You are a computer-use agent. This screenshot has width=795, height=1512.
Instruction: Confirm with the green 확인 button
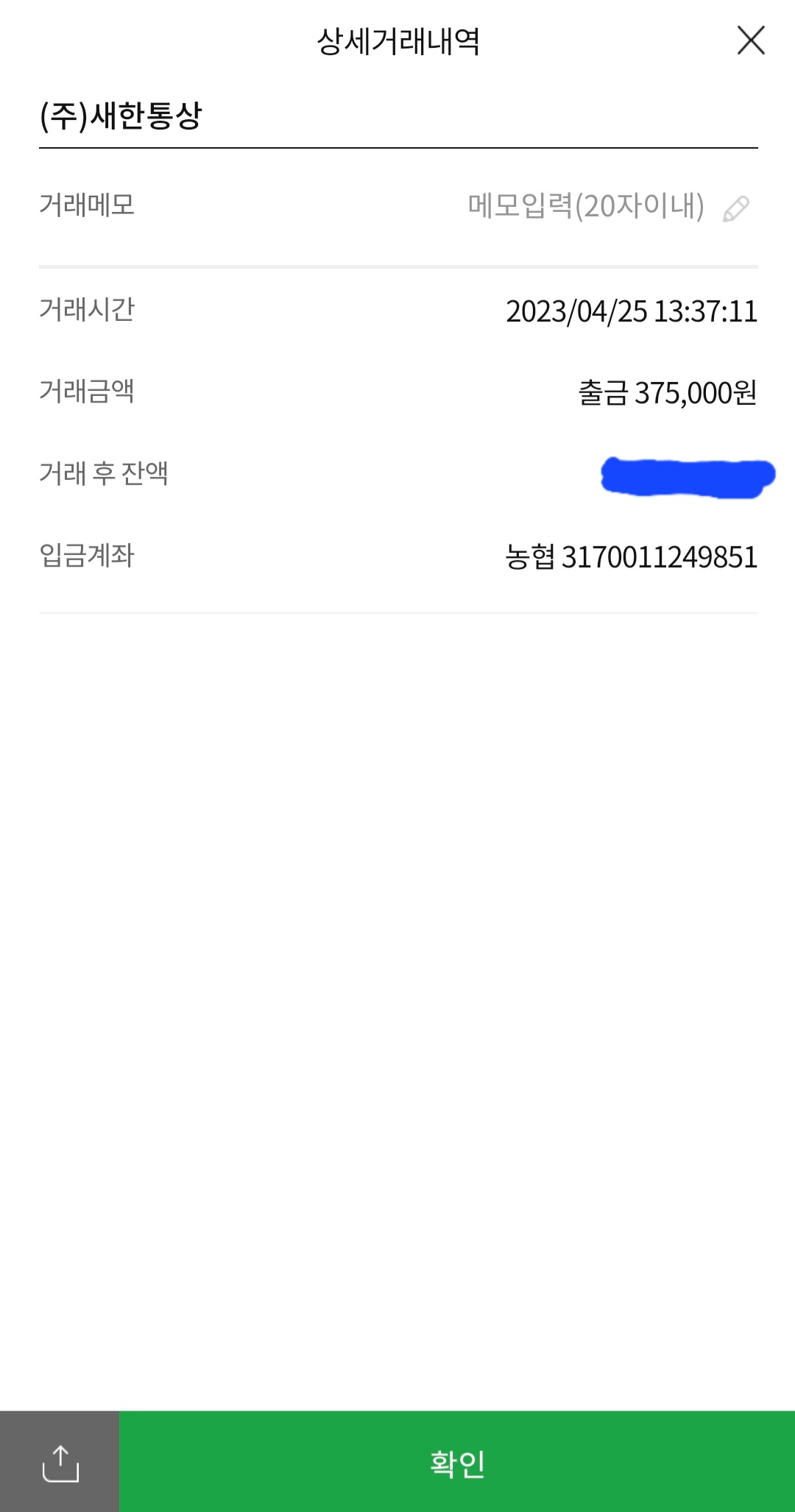[x=457, y=1462]
